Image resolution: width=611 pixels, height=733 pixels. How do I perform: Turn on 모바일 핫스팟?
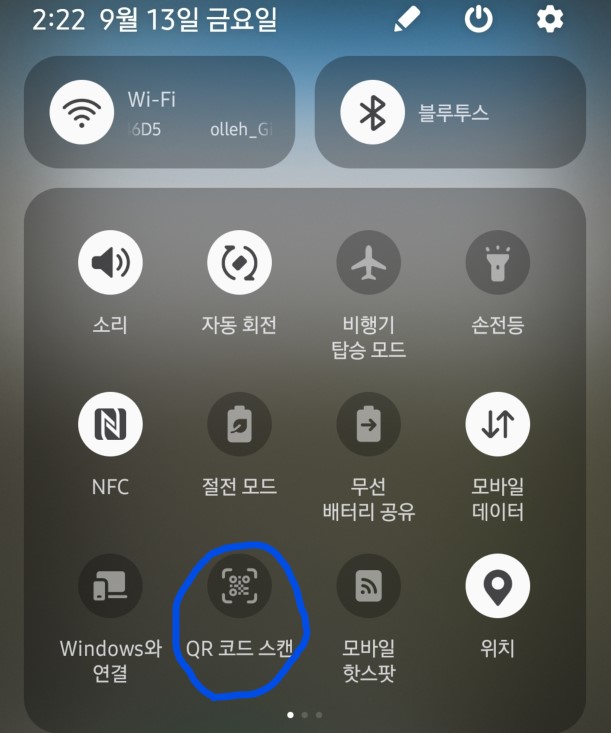[x=369, y=586]
